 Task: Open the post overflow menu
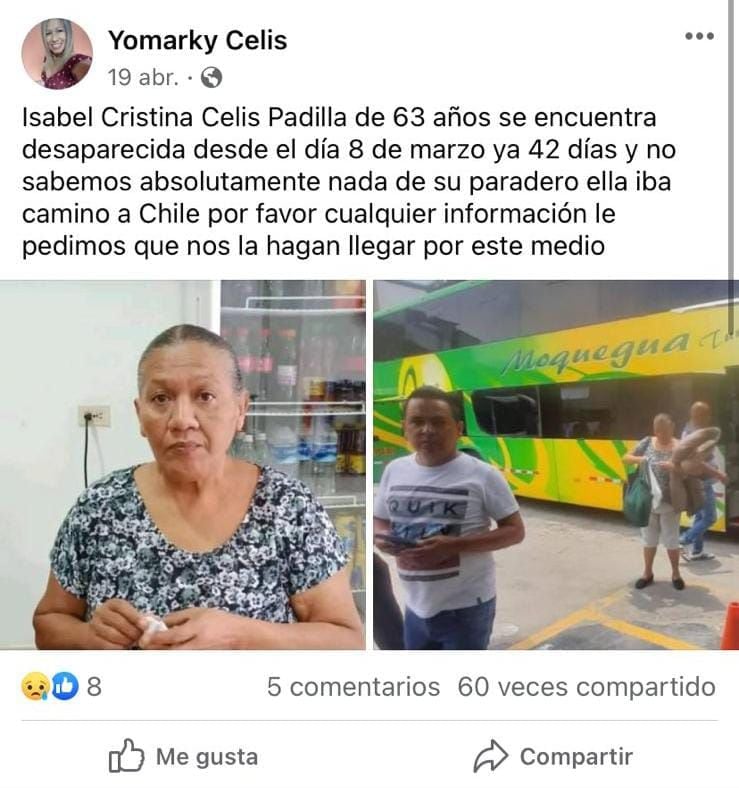(x=699, y=36)
